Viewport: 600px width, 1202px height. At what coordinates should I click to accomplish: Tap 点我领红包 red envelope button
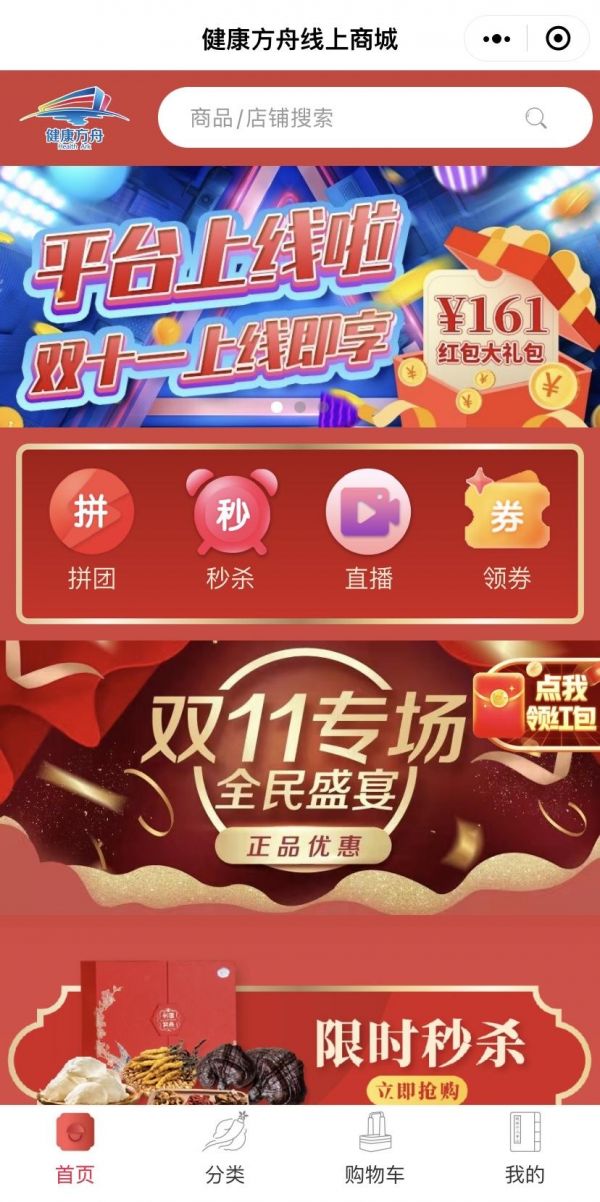click(x=537, y=699)
